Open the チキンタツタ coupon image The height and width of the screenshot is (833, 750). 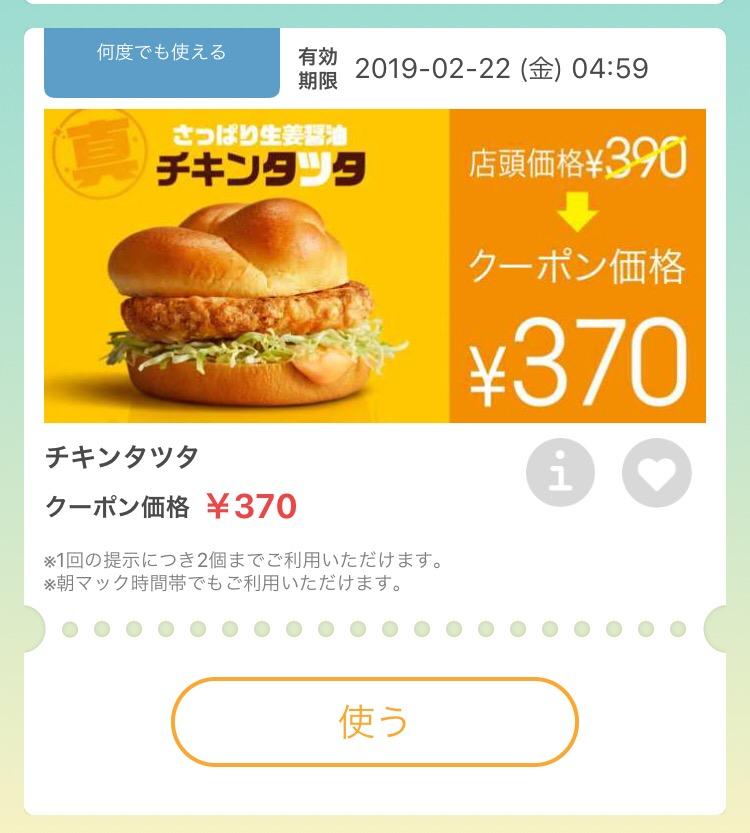coord(375,266)
